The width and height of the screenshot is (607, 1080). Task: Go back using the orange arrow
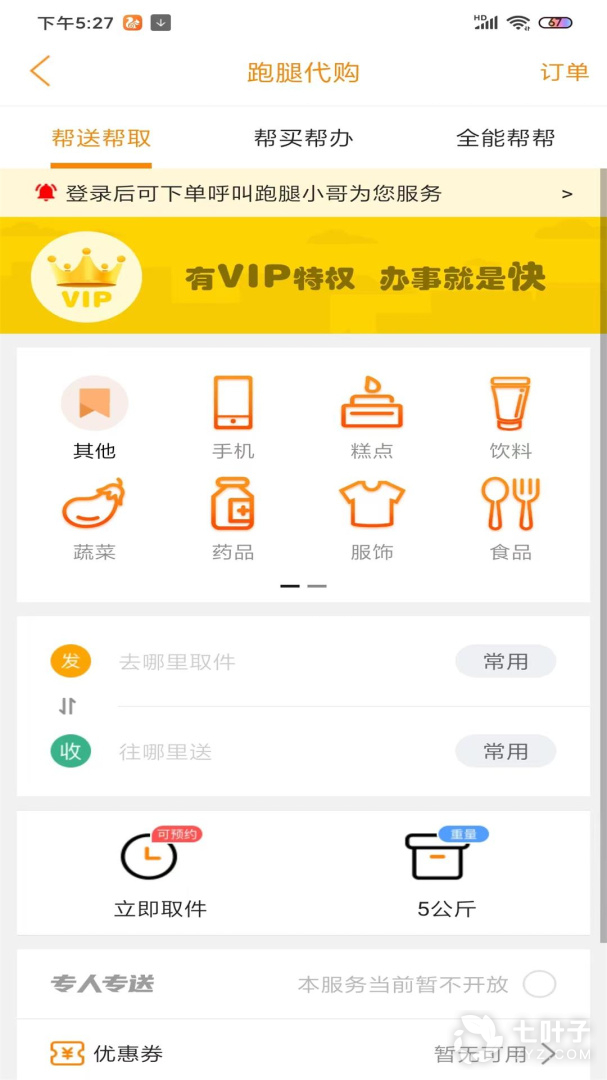[x=40, y=72]
